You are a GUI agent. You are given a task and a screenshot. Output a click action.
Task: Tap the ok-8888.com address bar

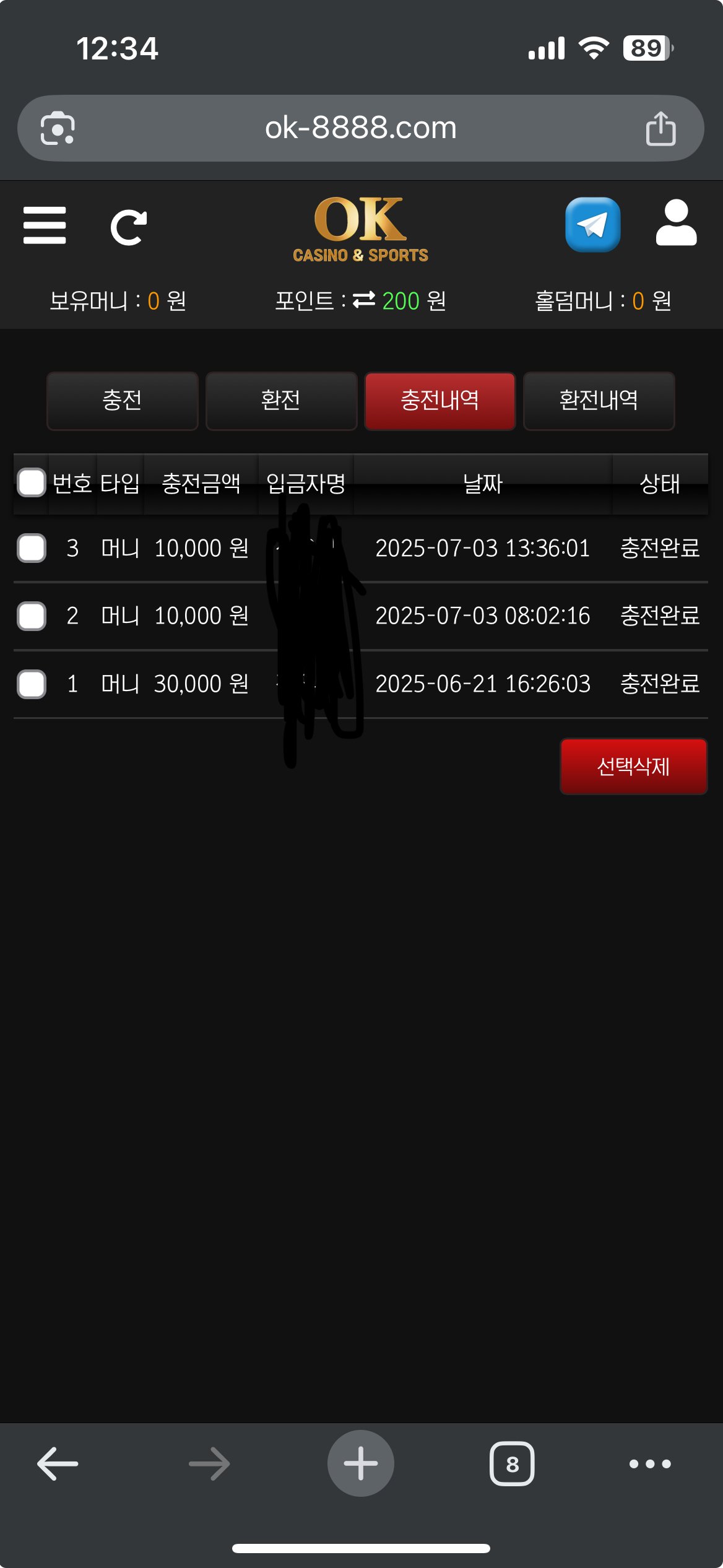360,128
